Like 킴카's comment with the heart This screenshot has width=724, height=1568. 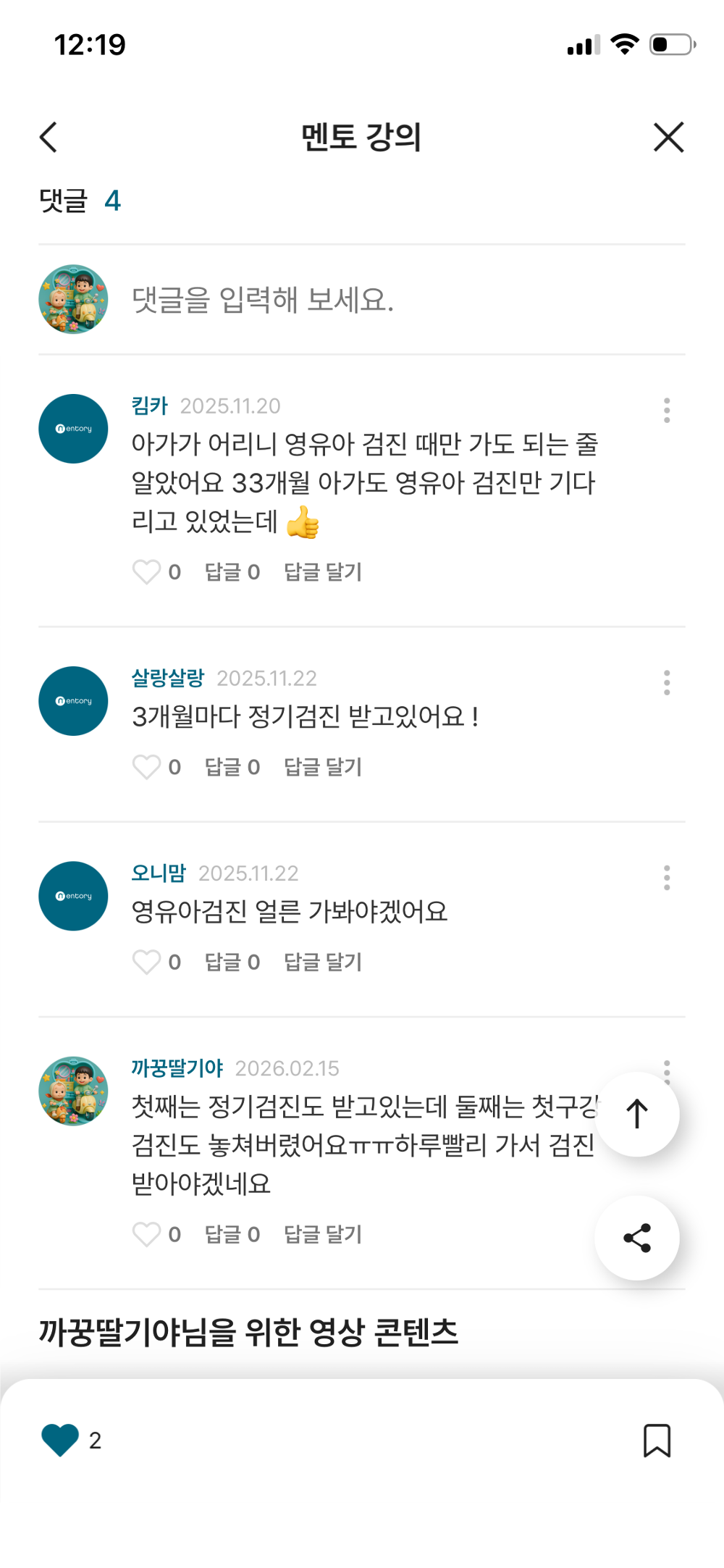[x=148, y=572]
